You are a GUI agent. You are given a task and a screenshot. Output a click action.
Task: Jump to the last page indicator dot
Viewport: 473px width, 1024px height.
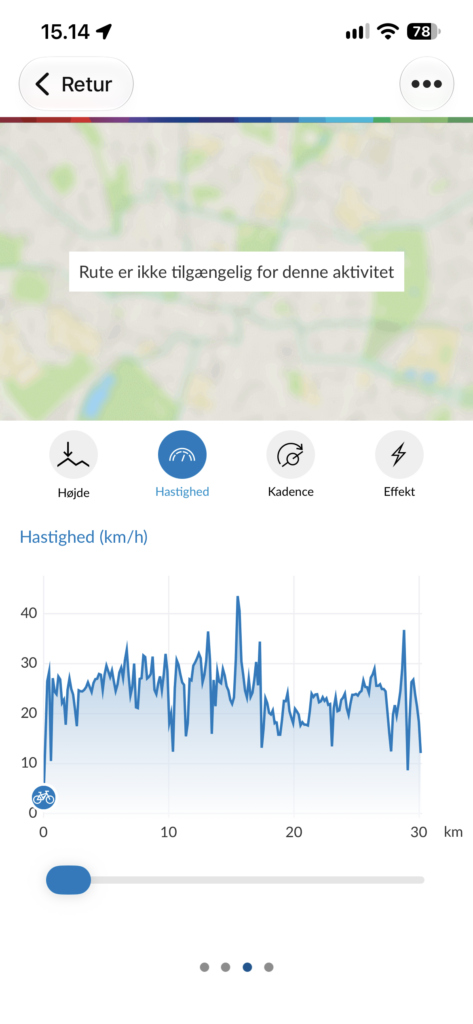click(x=269, y=967)
